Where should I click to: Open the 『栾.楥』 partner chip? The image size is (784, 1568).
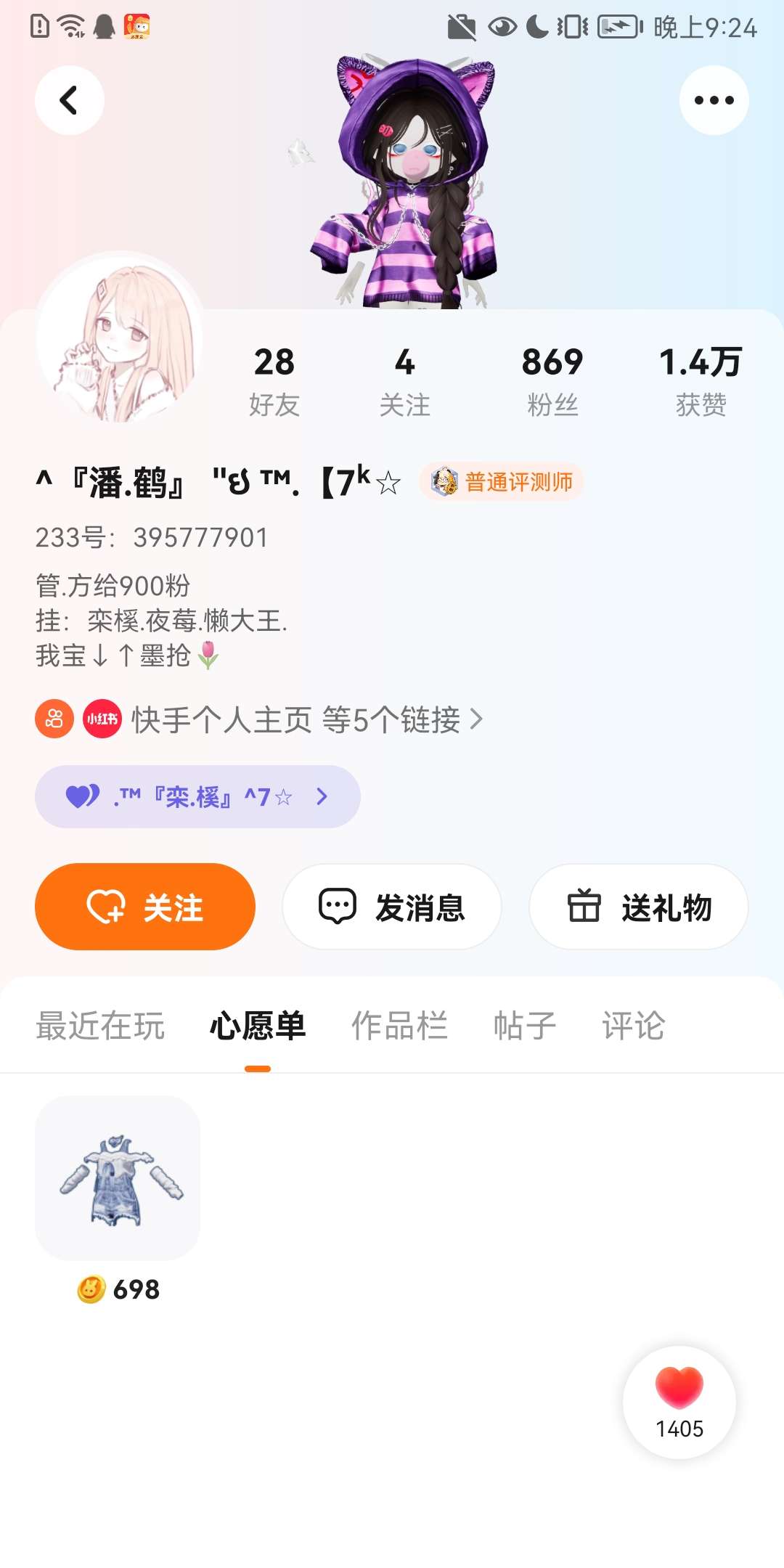point(197,796)
